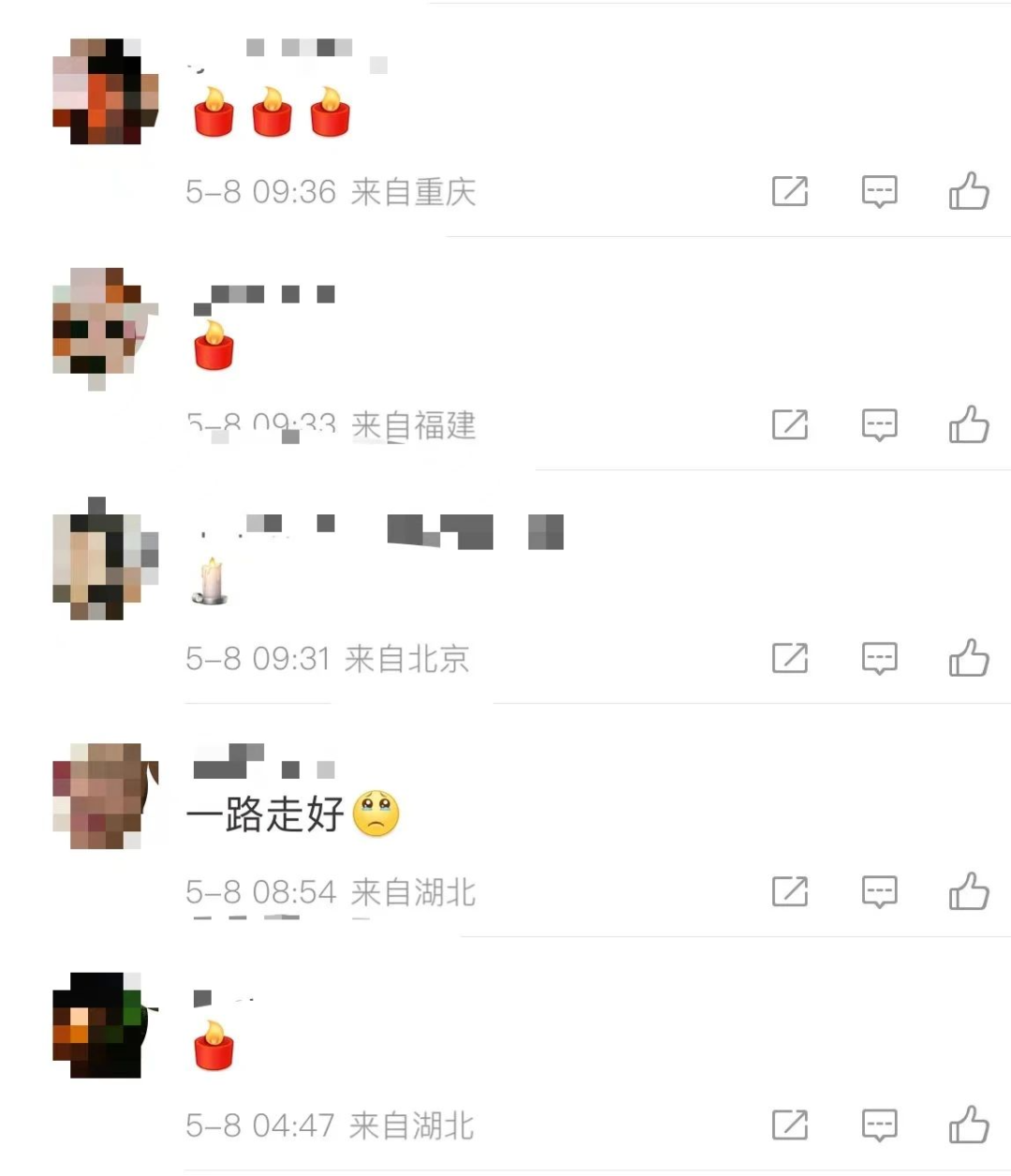The height and width of the screenshot is (1176, 1011).
Task: Reply to the 09:31 comment from 北京
Action: [x=879, y=658]
